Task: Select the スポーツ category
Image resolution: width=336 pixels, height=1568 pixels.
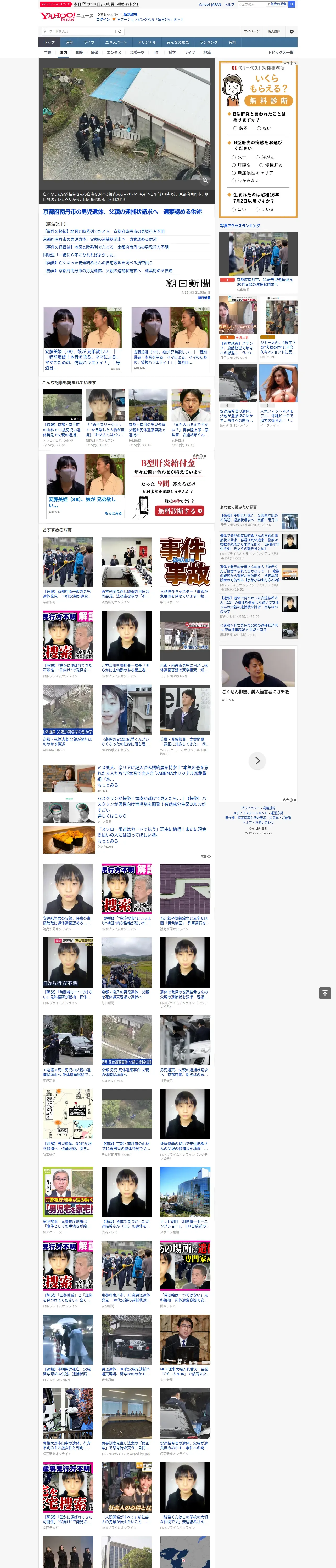Action: pyautogui.click(x=137, y=52)
